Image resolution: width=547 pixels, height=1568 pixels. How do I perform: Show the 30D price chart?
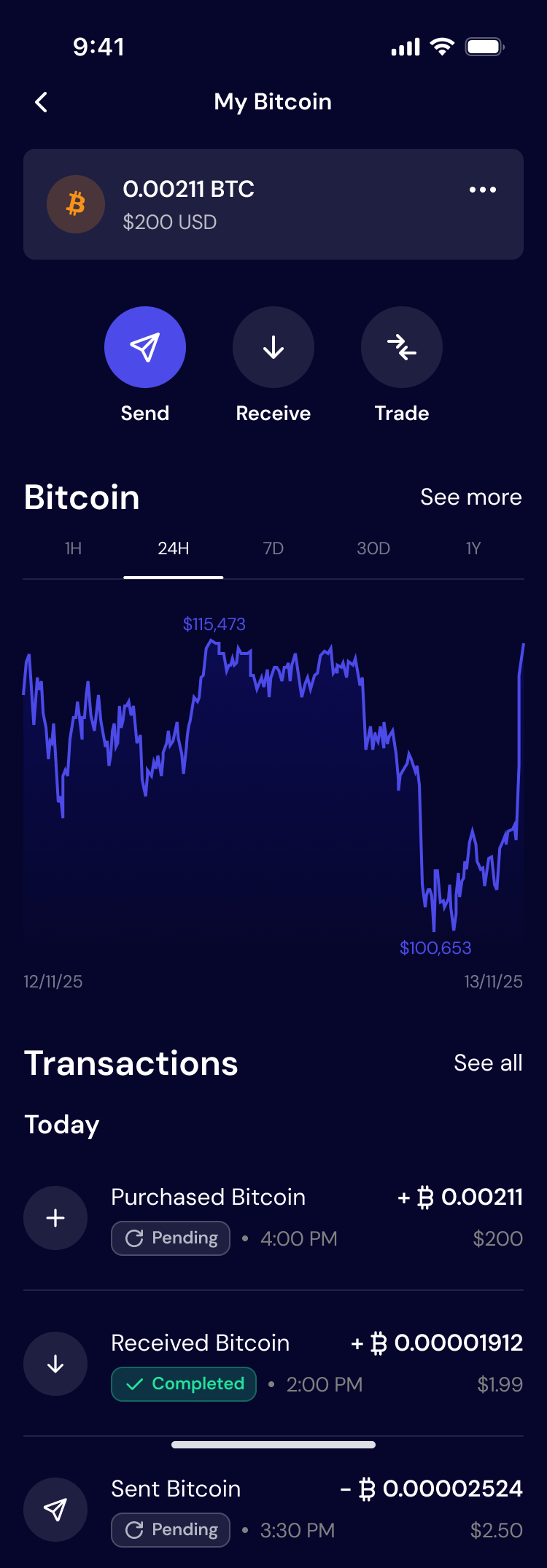(373, 548)
